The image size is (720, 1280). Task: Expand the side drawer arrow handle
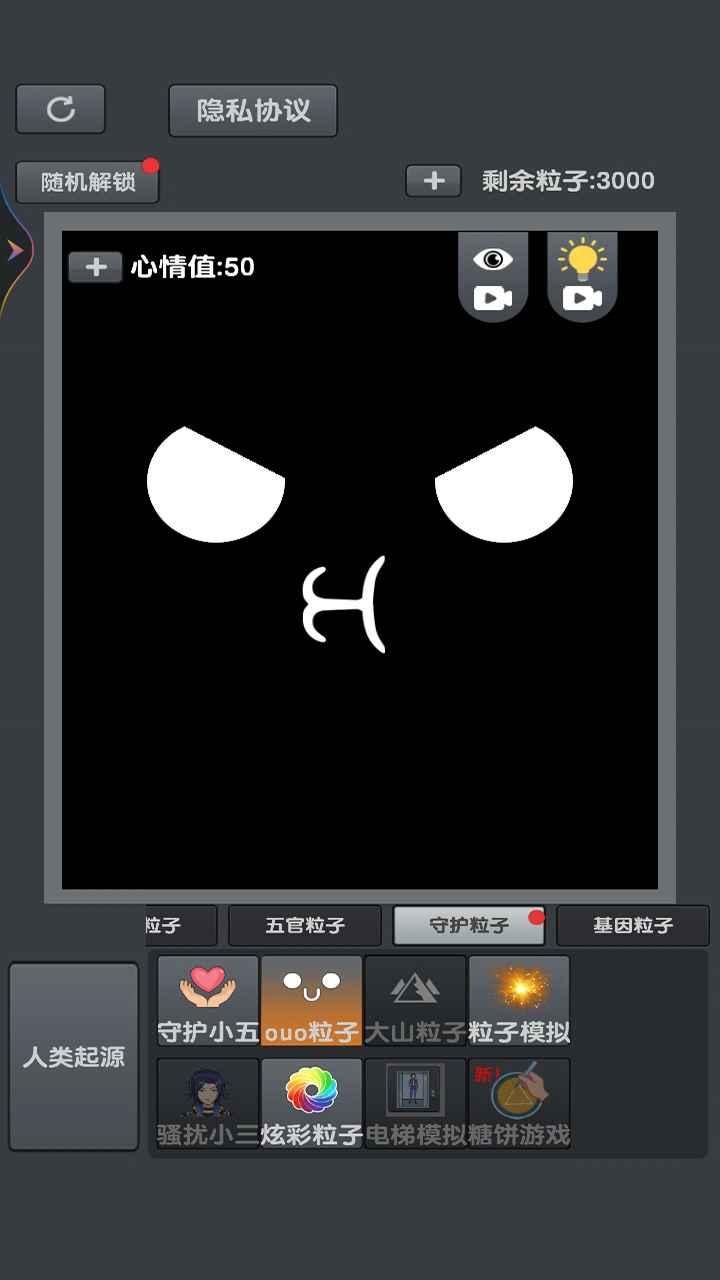(x=14, y=250)
